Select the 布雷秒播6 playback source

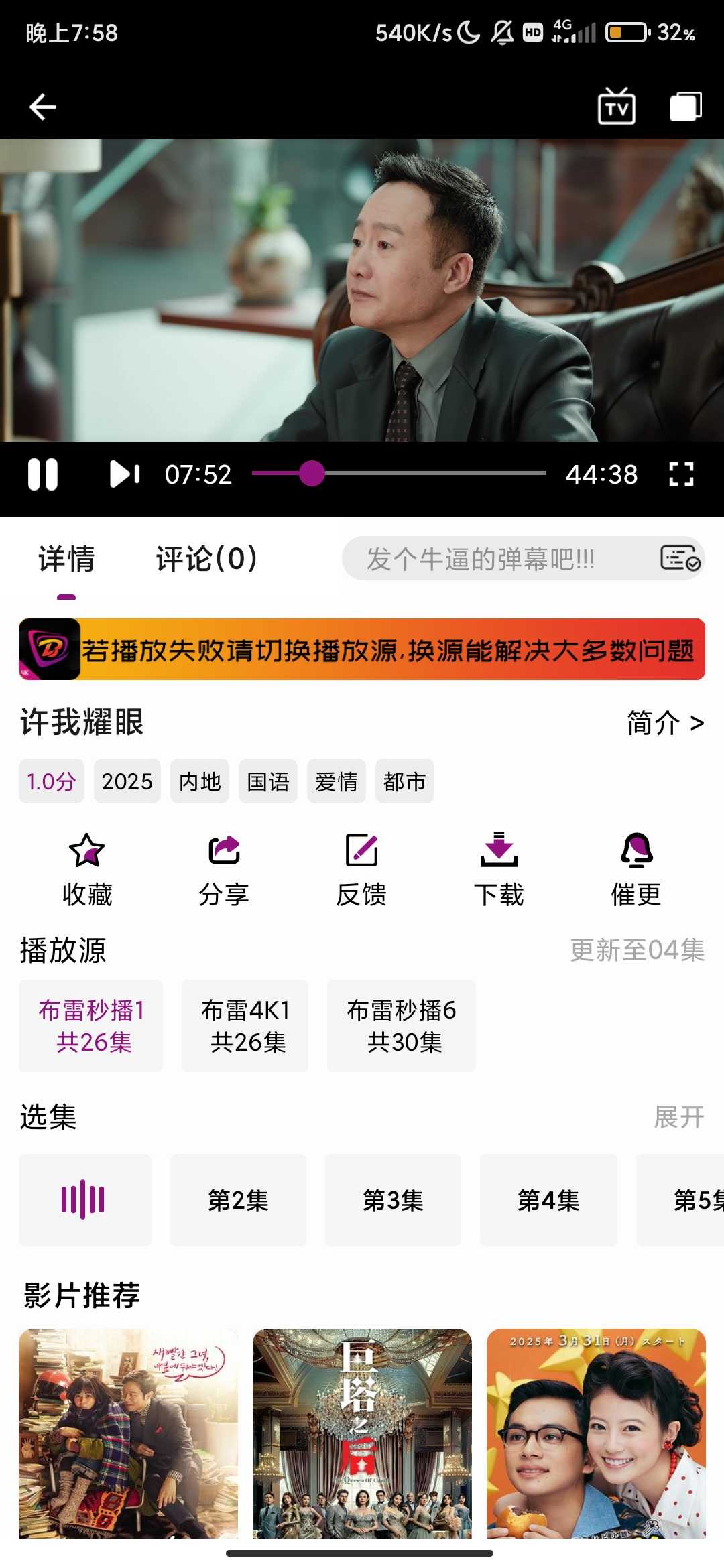402,1026
